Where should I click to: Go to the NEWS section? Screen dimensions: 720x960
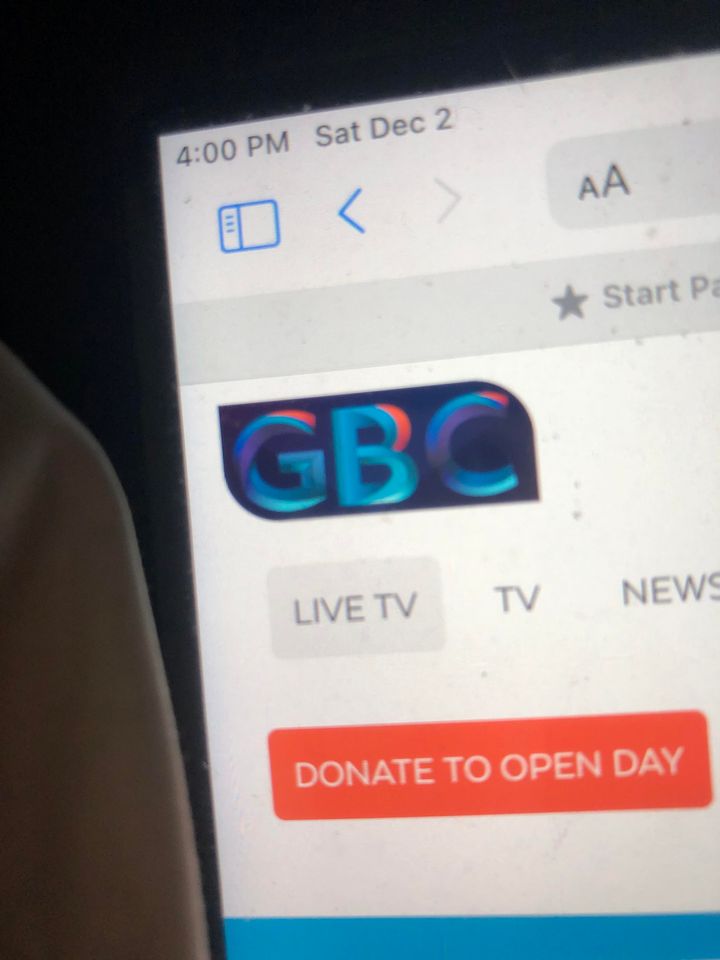pyautogui.click(x=670, y=591)
